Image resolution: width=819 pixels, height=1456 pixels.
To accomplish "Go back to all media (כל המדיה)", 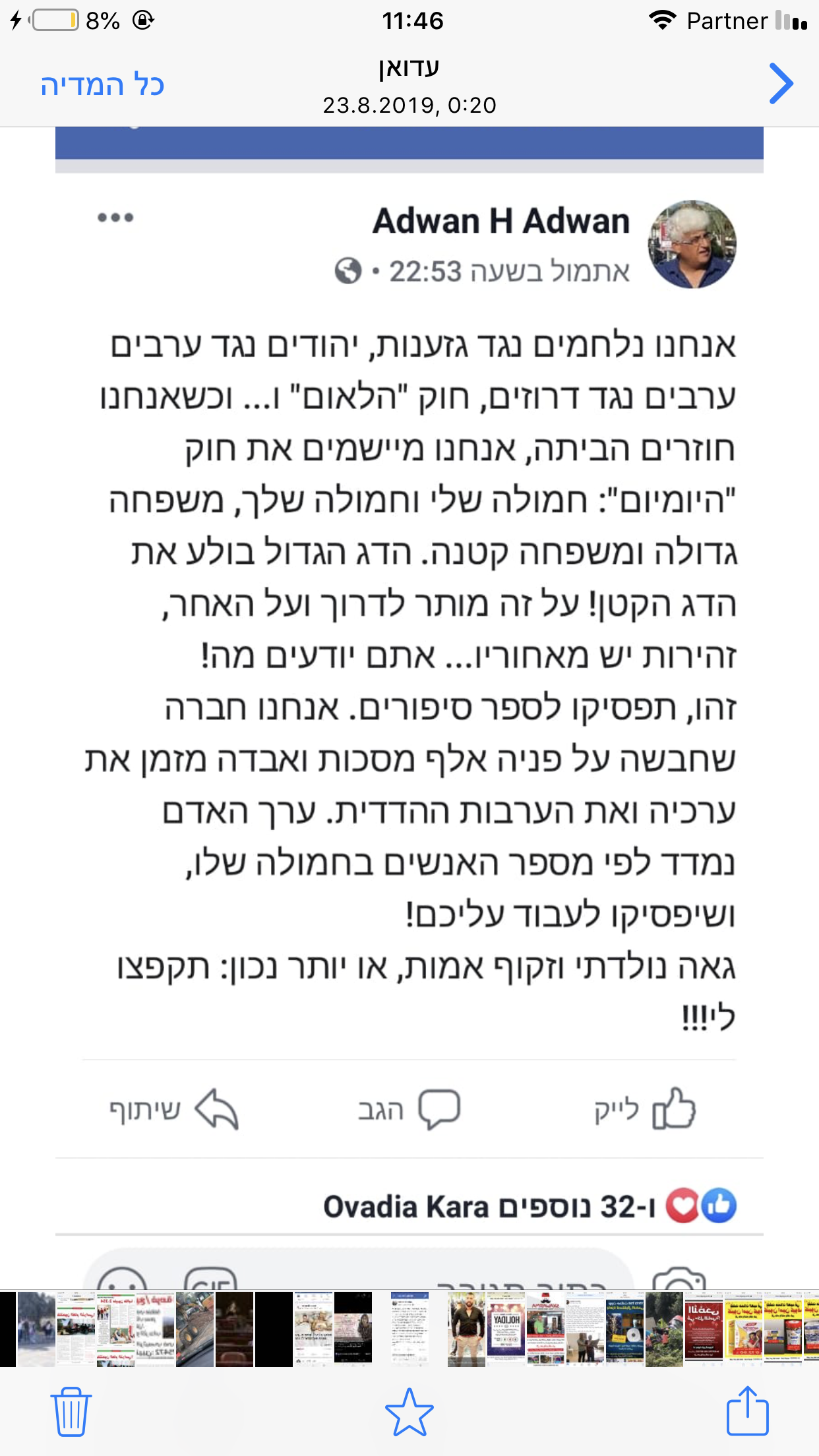I will [x=102, y=85].
